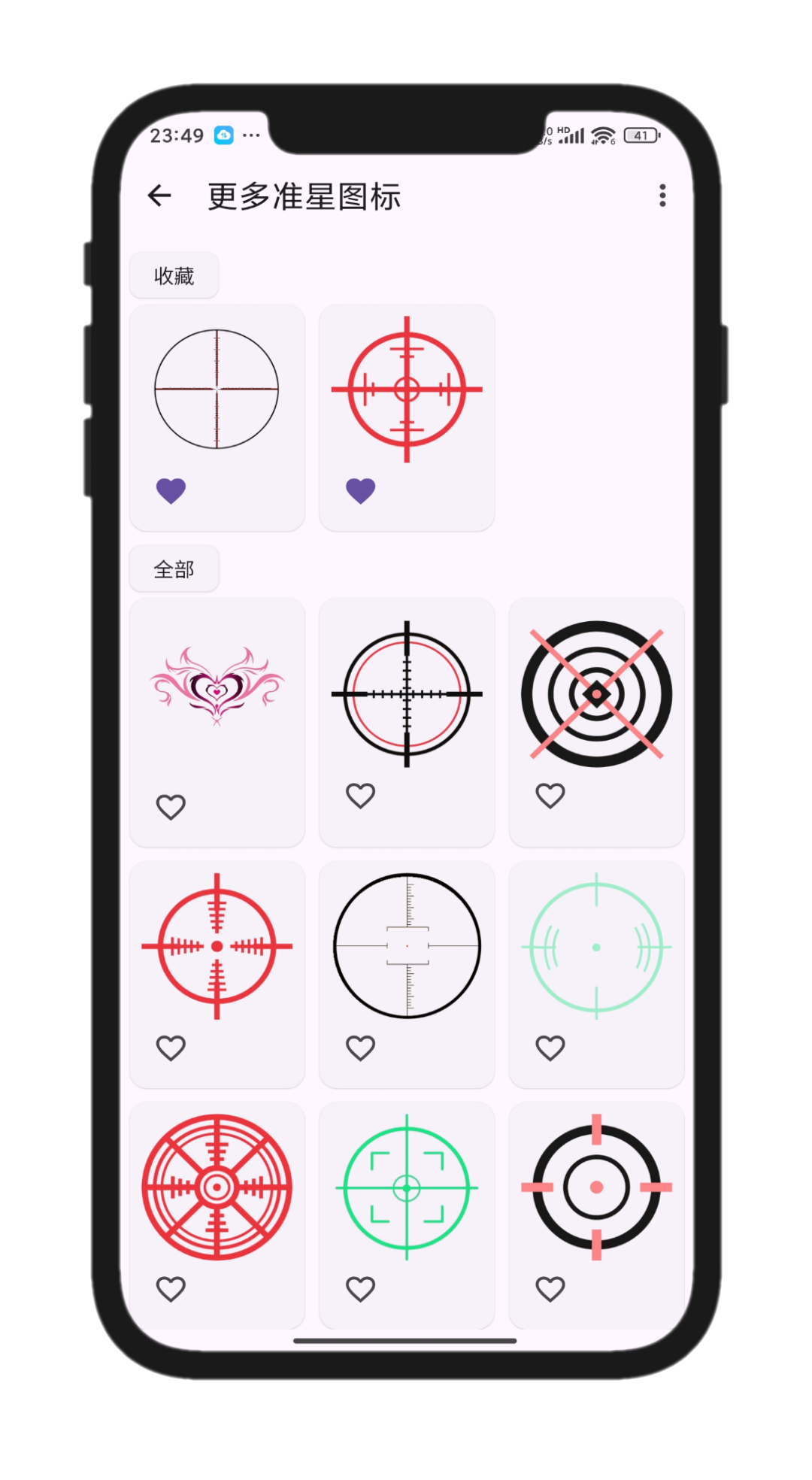Unfavorite the red sniper crosshair in favorites
This screenshot has height=1480, width=812.
tap(360, 491)
